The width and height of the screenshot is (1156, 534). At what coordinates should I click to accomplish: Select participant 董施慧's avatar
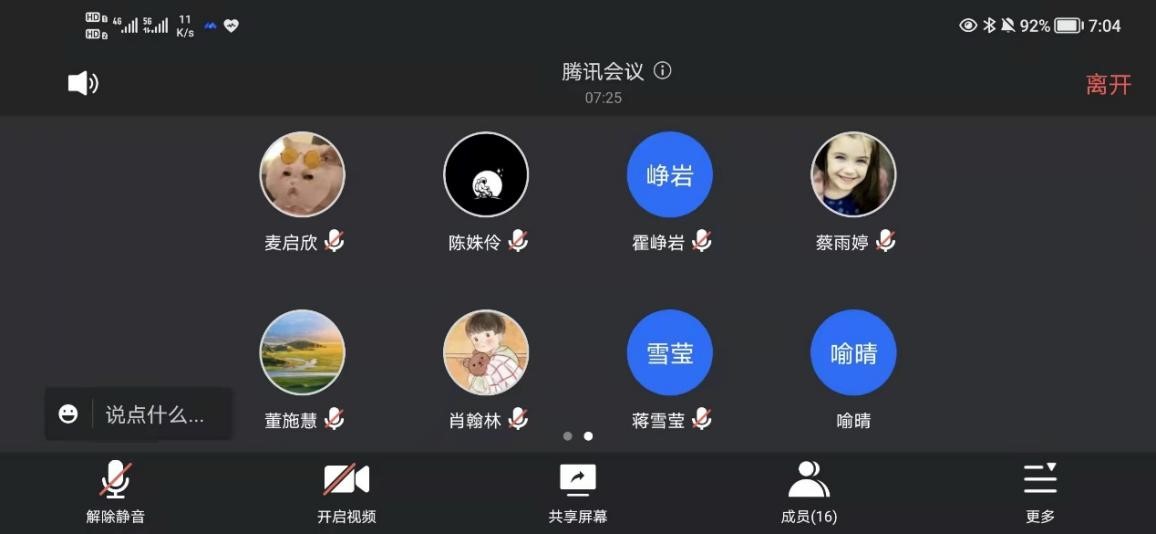tap(302, 352)
